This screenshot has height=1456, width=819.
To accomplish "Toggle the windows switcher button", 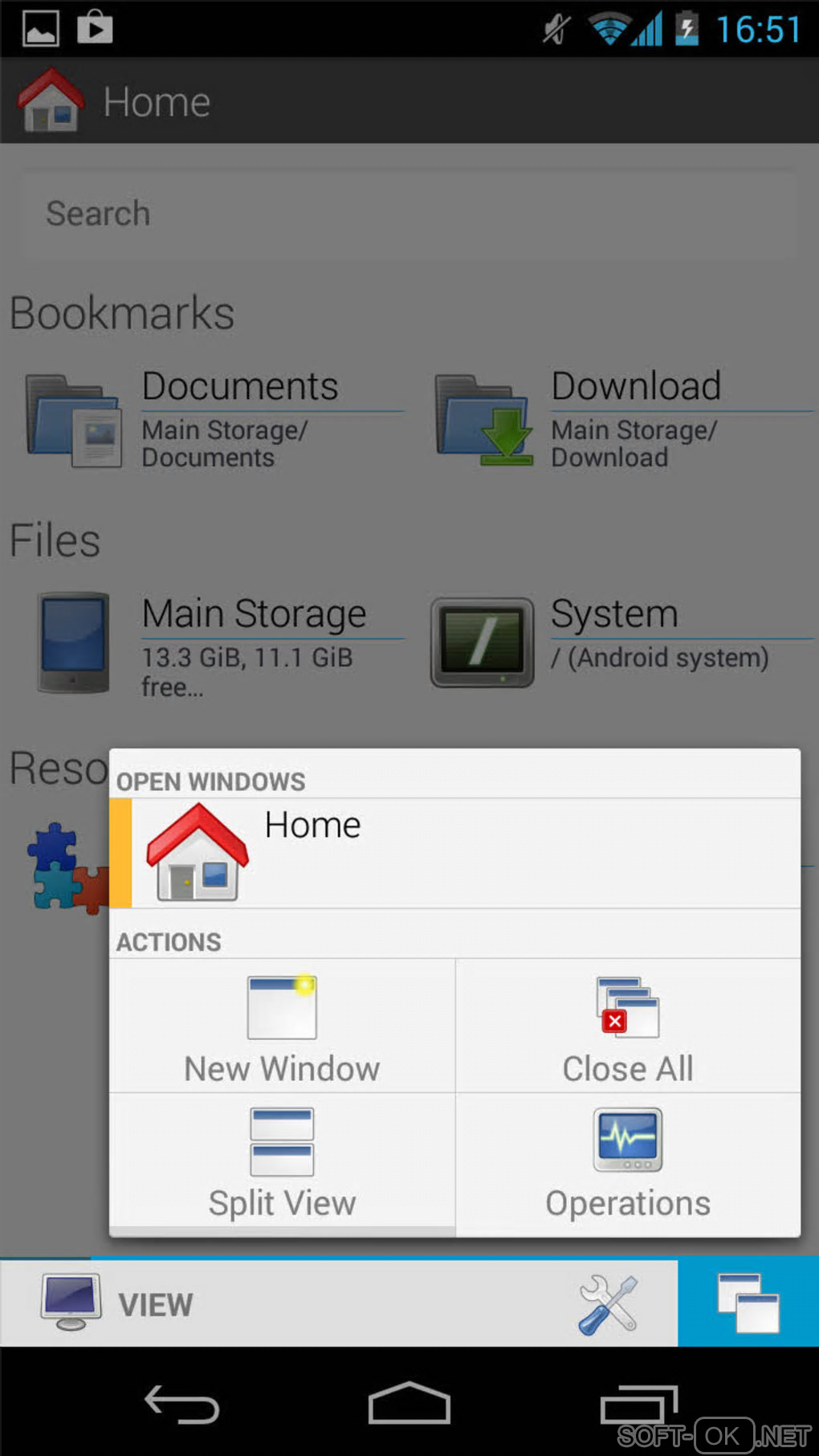I will tap(748, 1303).
